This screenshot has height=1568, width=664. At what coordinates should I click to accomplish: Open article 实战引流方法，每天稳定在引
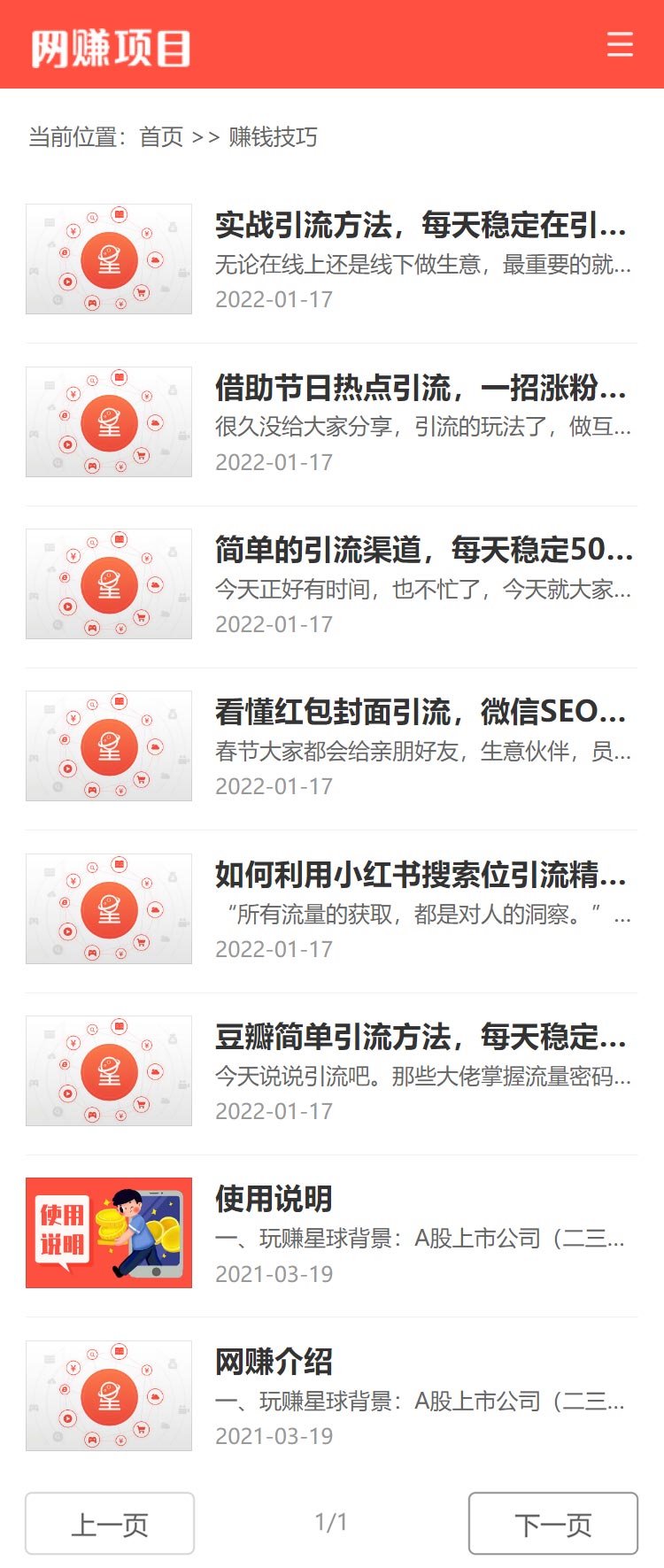click(x=421, y=226)
